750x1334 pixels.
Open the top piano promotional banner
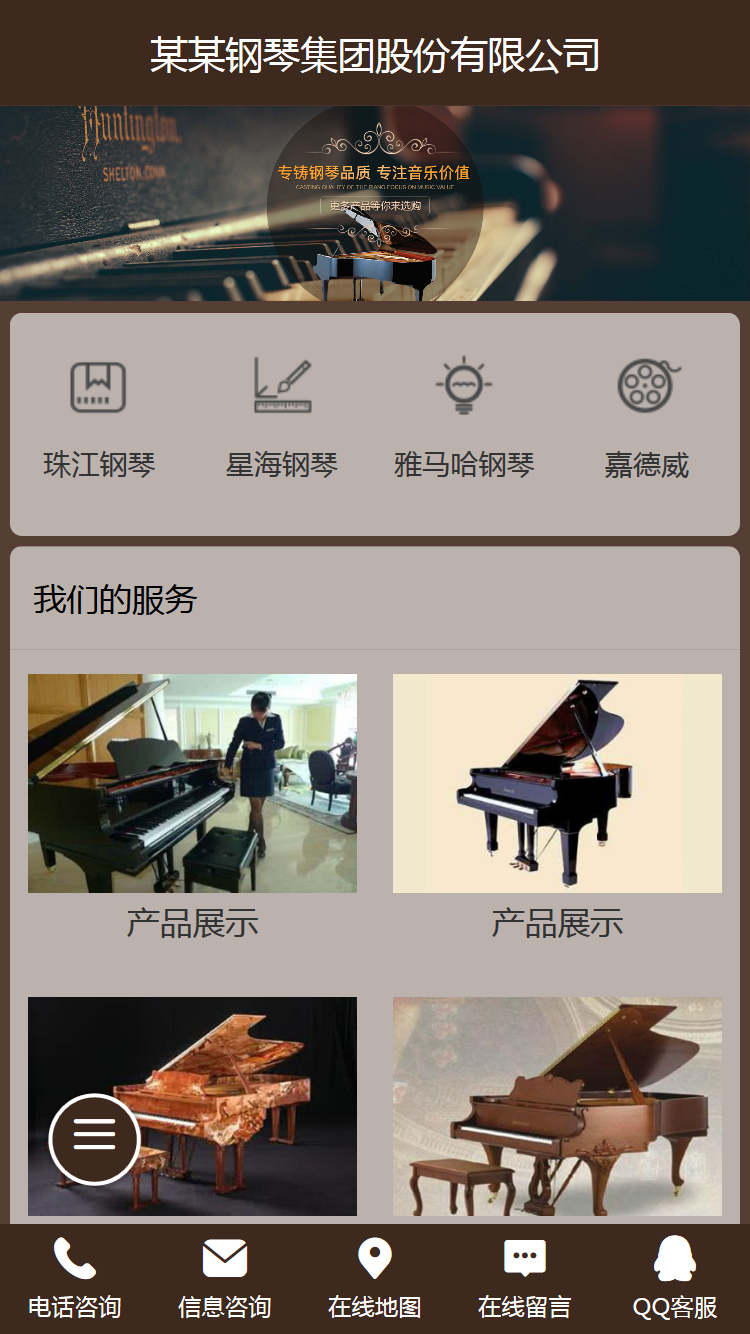tap(375, 203)
